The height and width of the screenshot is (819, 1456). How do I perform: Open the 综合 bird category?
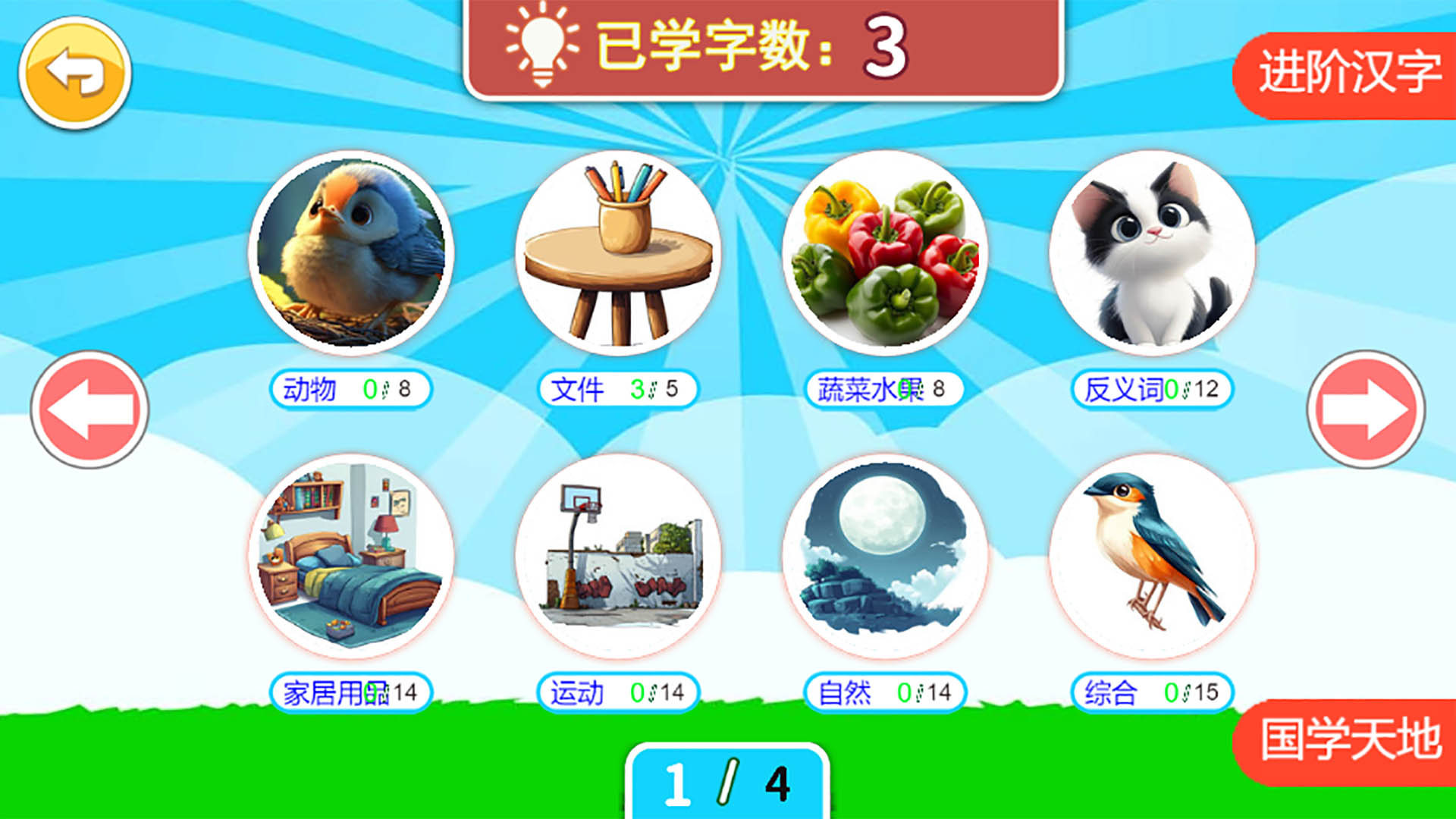(x=1152, y=557)
